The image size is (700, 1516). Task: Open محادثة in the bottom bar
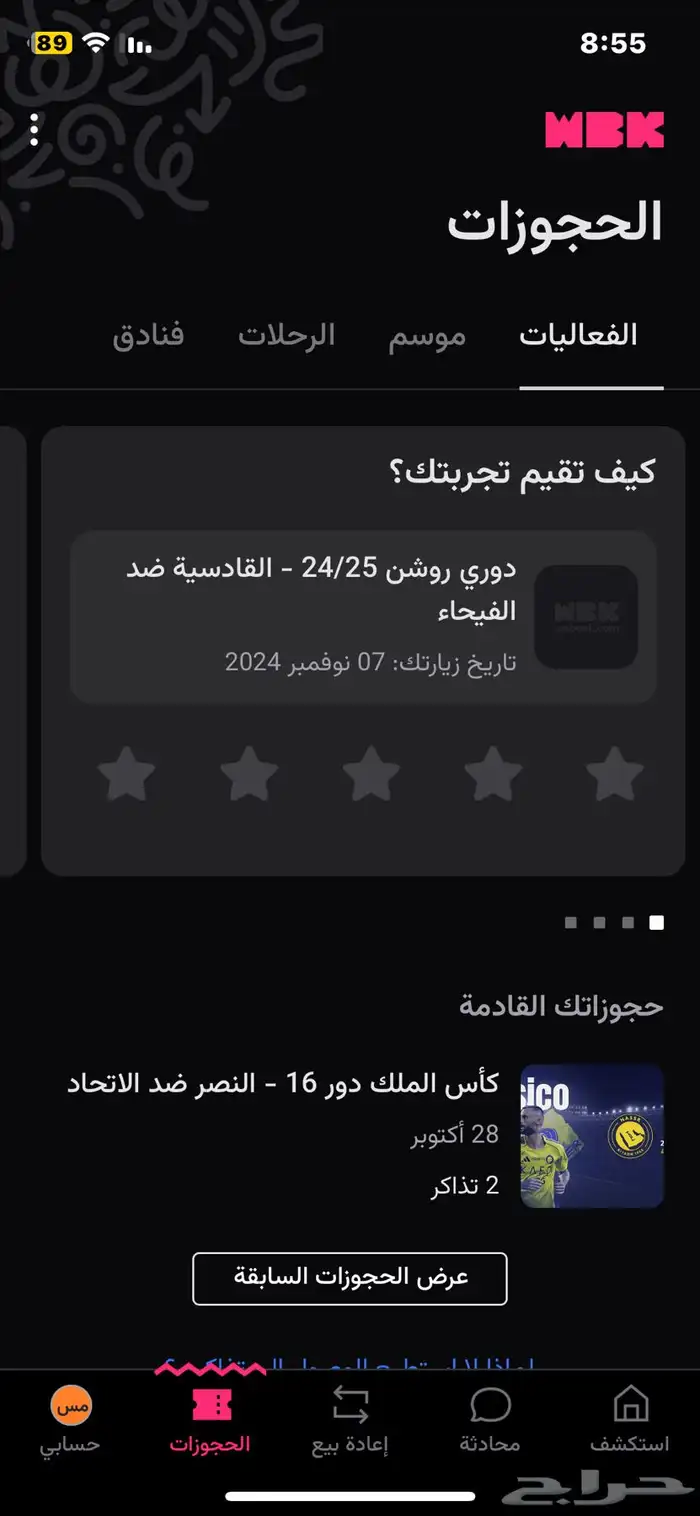click(x=490, y=1418)
